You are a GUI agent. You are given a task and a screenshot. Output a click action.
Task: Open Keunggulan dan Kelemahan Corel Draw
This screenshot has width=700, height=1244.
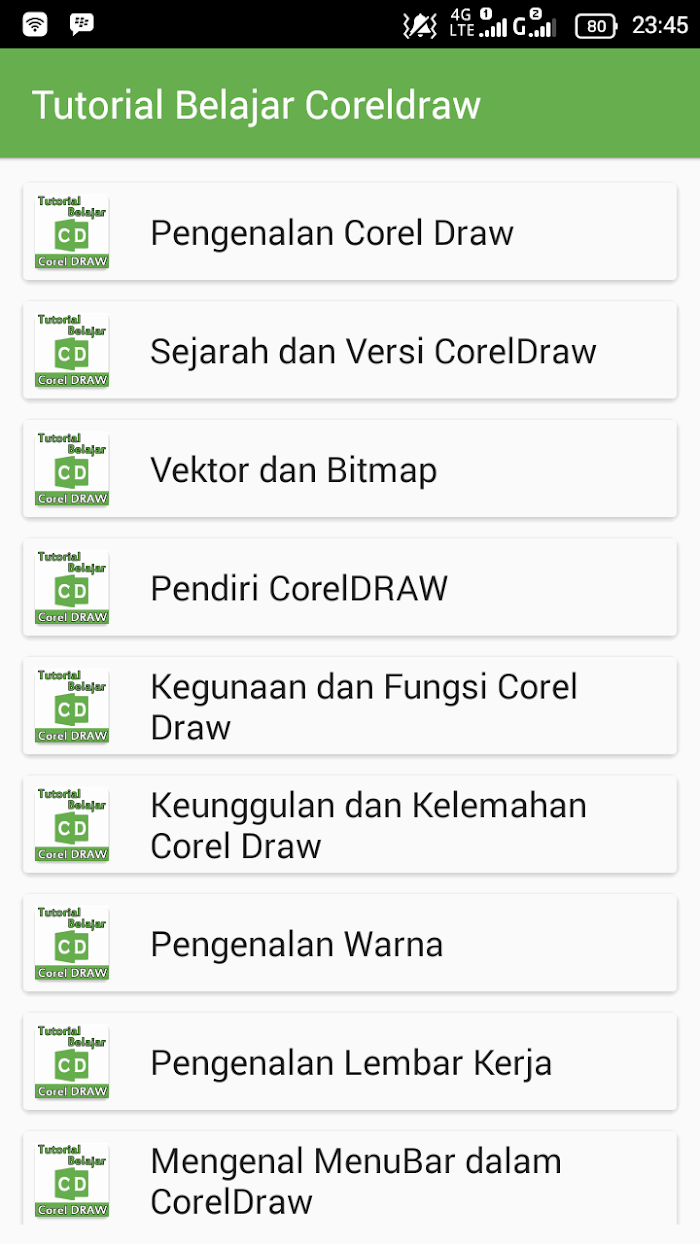[x=350, y=825]
